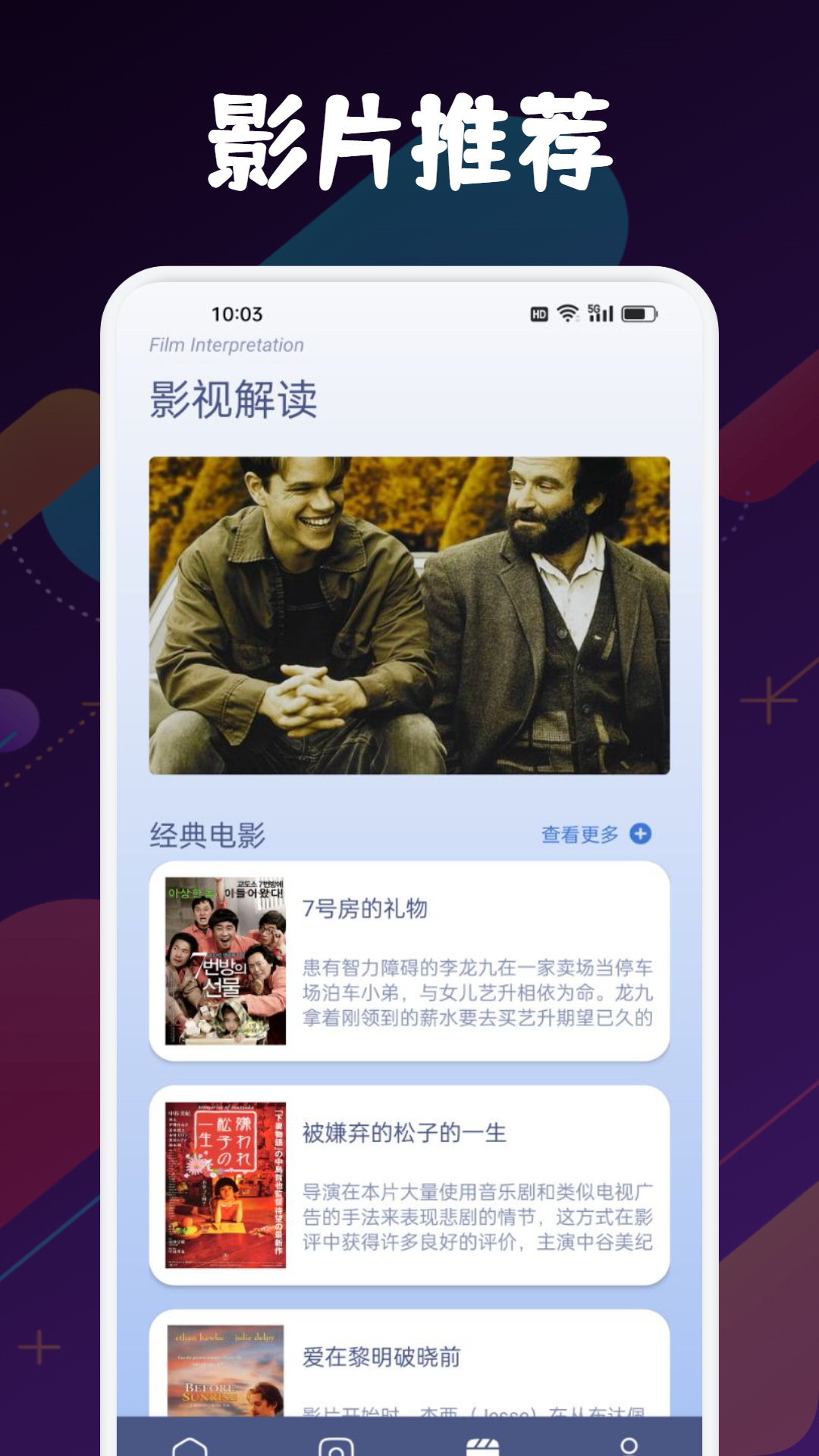Image resolution: width=819 pixels, height=1456 pixels.
Task: Open the featured banner image at top
Action: 409,614
